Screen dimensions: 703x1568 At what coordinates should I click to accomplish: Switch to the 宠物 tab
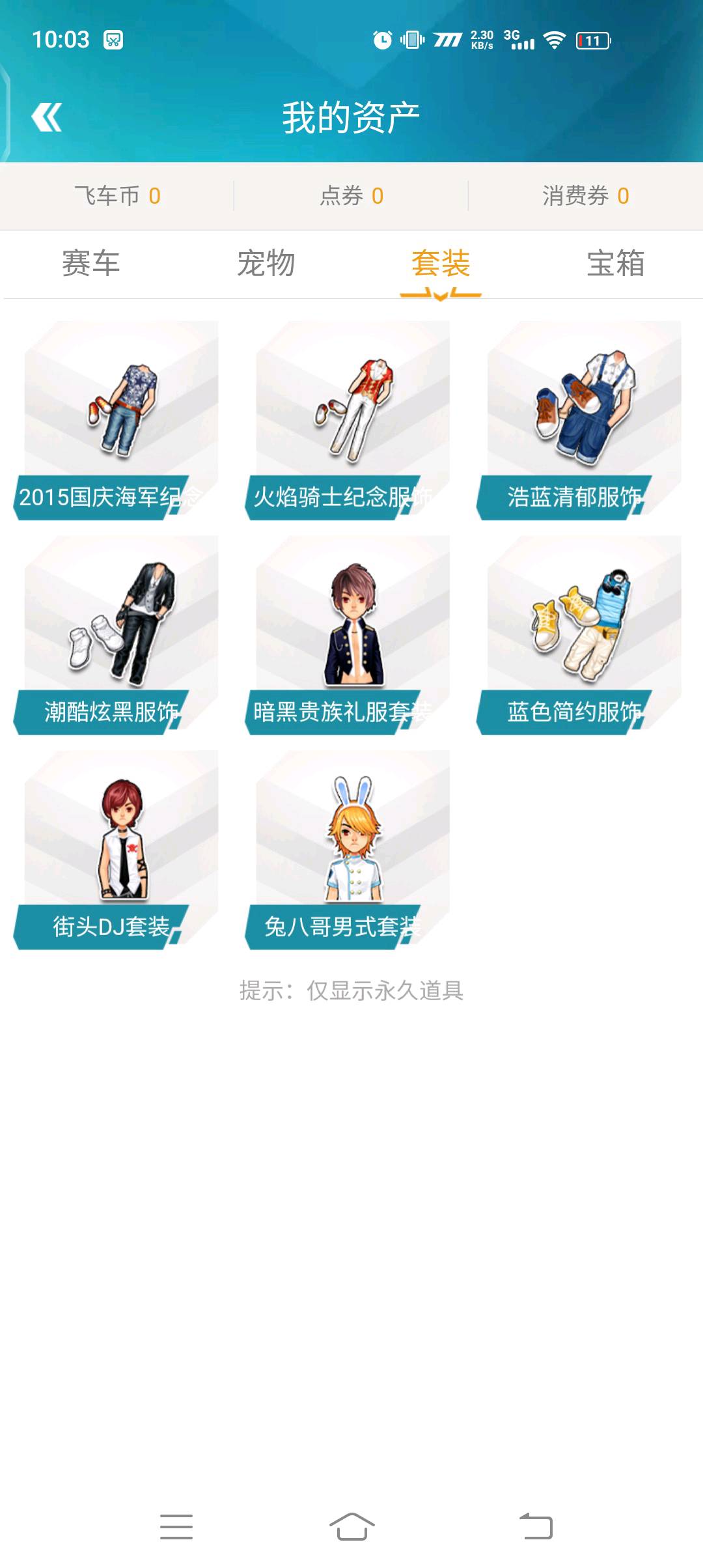coord(266,264)
